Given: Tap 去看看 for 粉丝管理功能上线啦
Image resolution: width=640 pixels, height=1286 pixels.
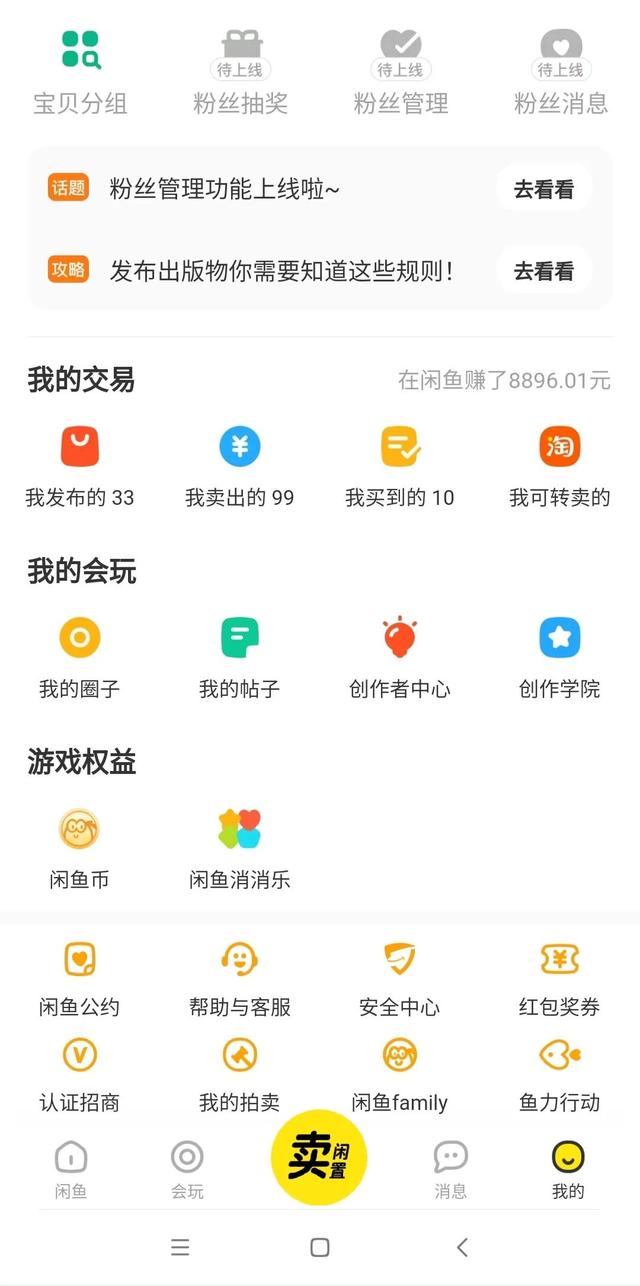Looking at the screenshot, I should pyautogui.click(x=544, y=190).
